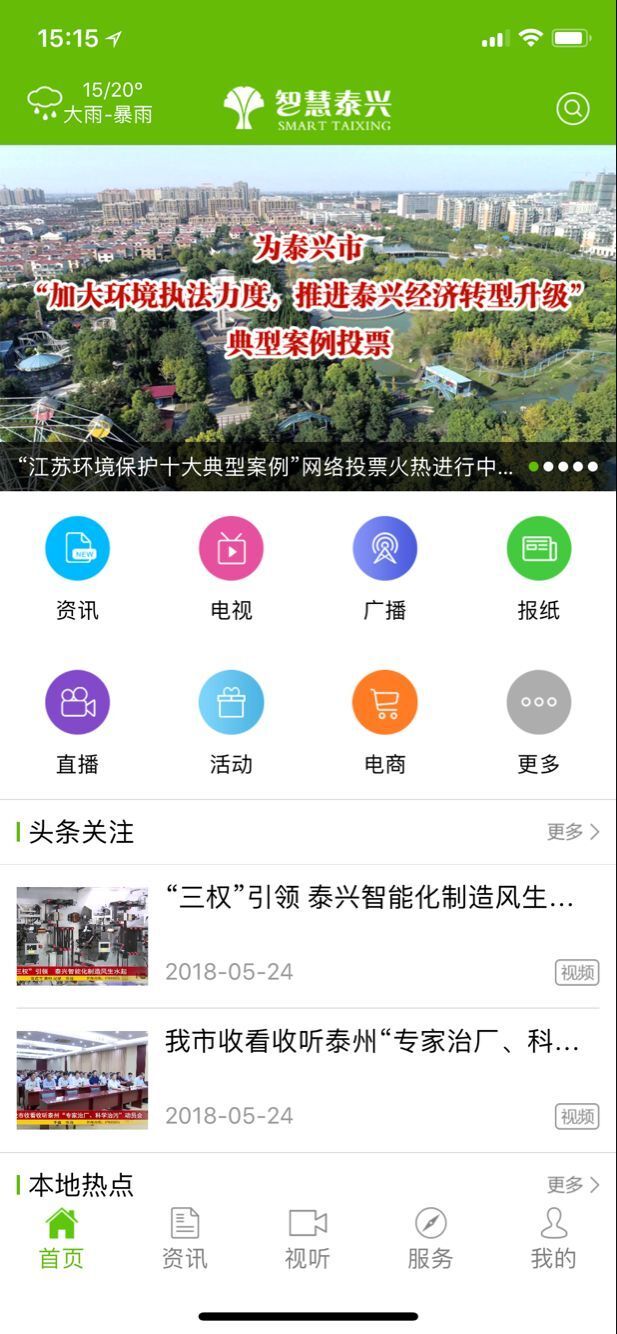Go to the 服务 tab
Image resolution: width=617 pixels, height=1334 pixels.
point(430,1238)
